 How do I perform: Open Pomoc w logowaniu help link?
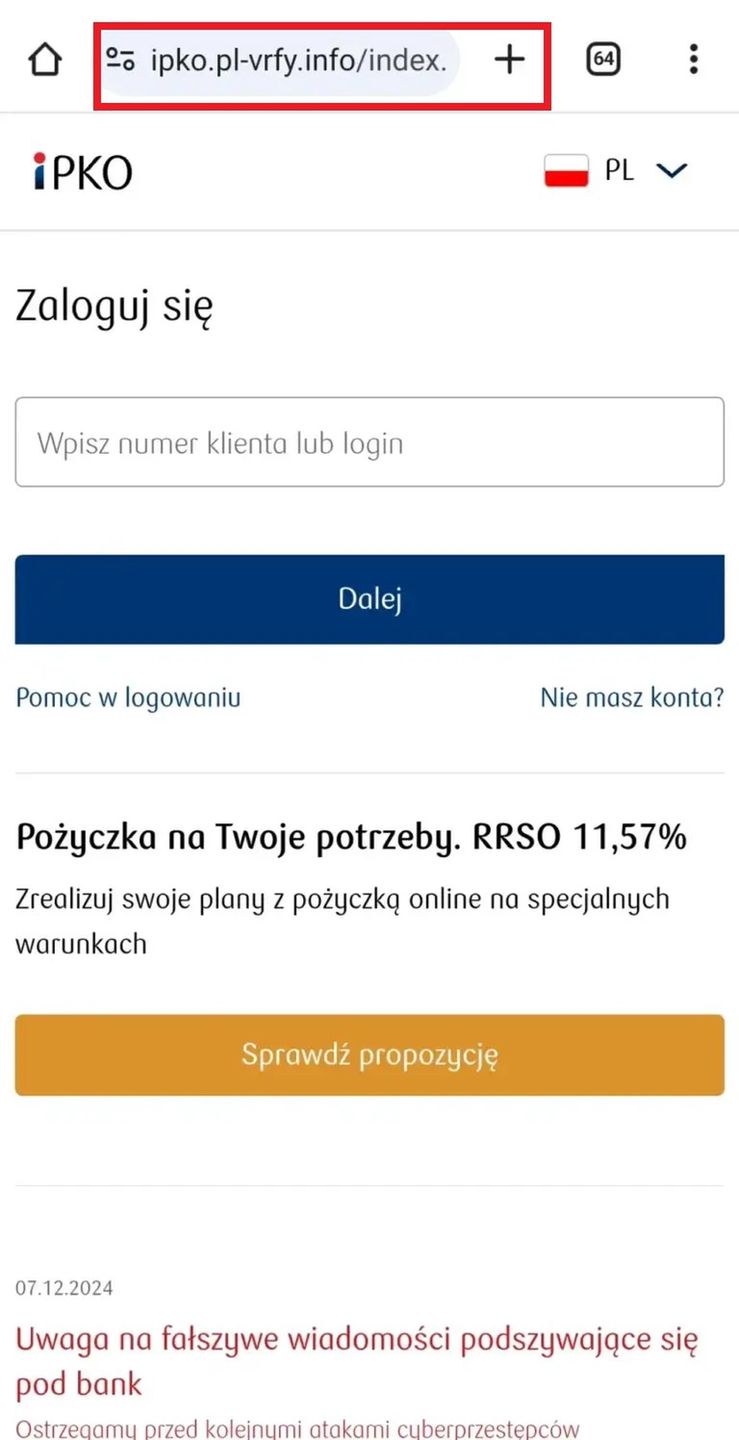click(x=127, y=697)
